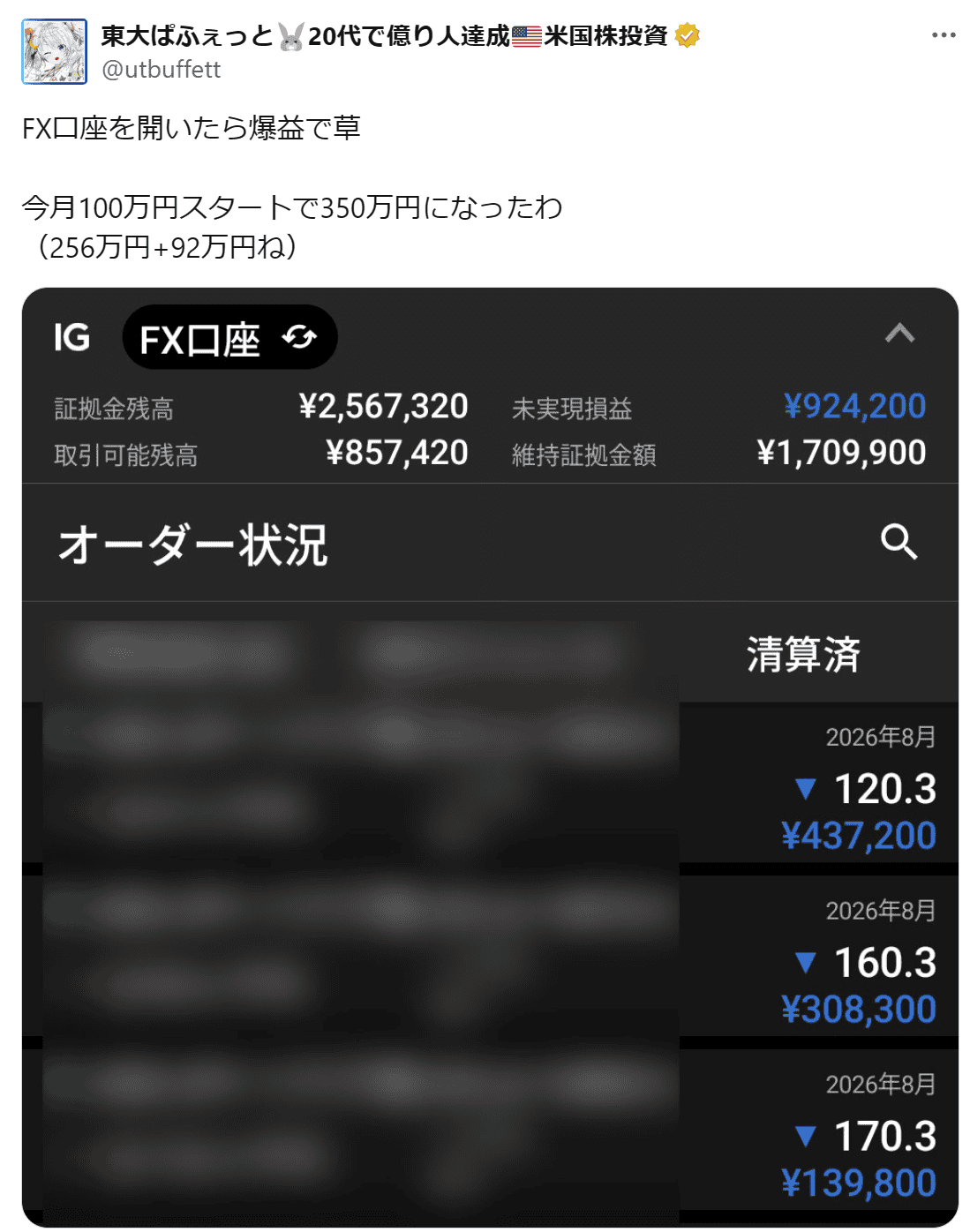Open the tweet's overflow menu
This screenshot has height=1232, width=970.
point(943,35)
